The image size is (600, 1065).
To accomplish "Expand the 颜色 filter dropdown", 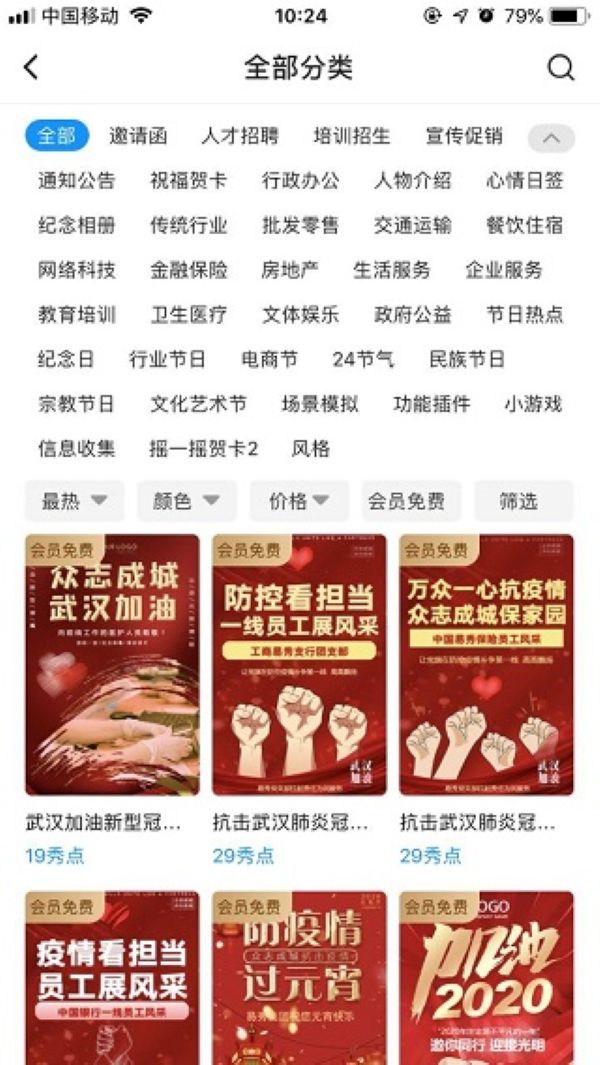I will pyautogui.click(x=187, y=501).
